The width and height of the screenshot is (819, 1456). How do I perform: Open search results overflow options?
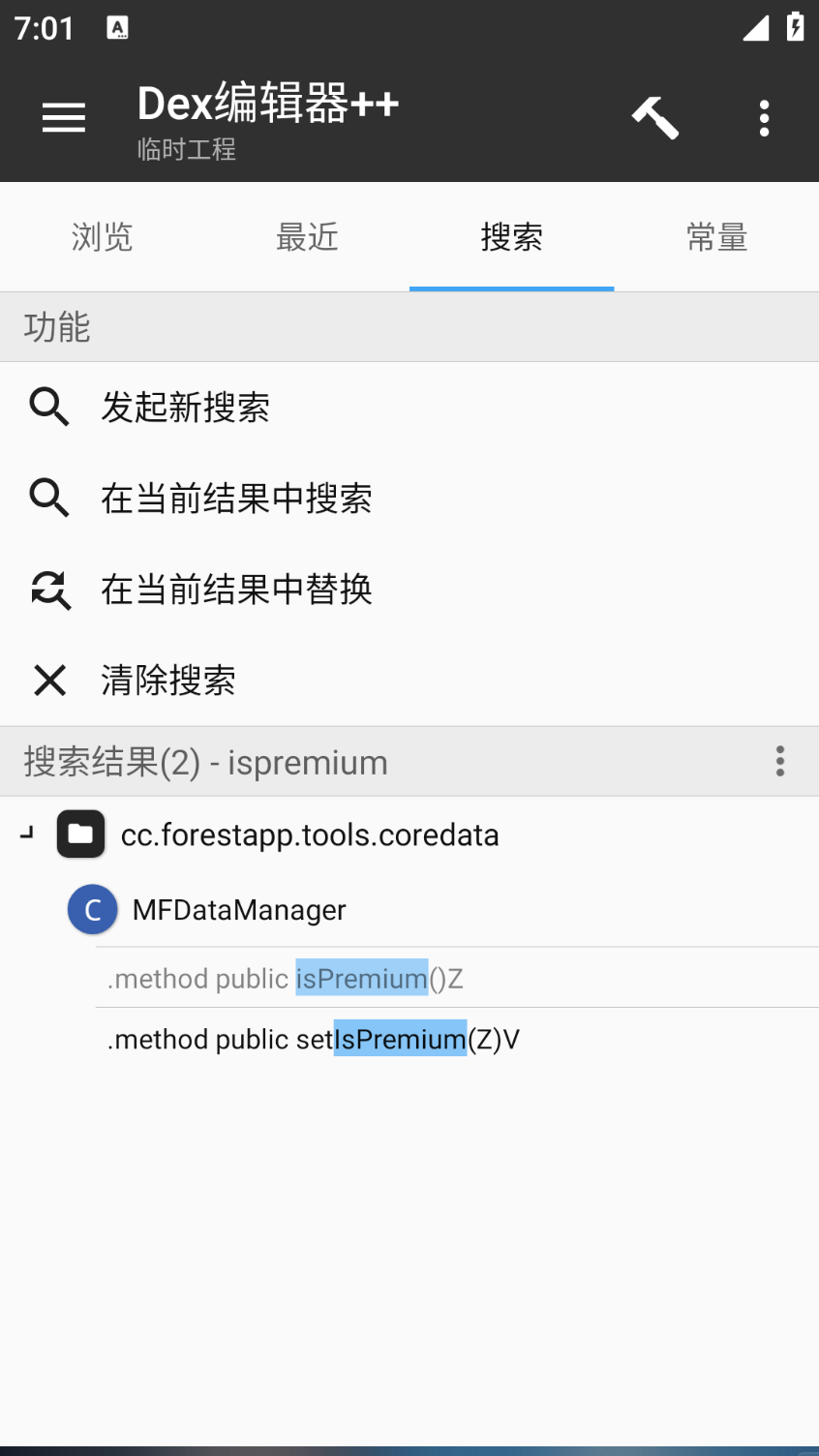click(x=779, y=762)
